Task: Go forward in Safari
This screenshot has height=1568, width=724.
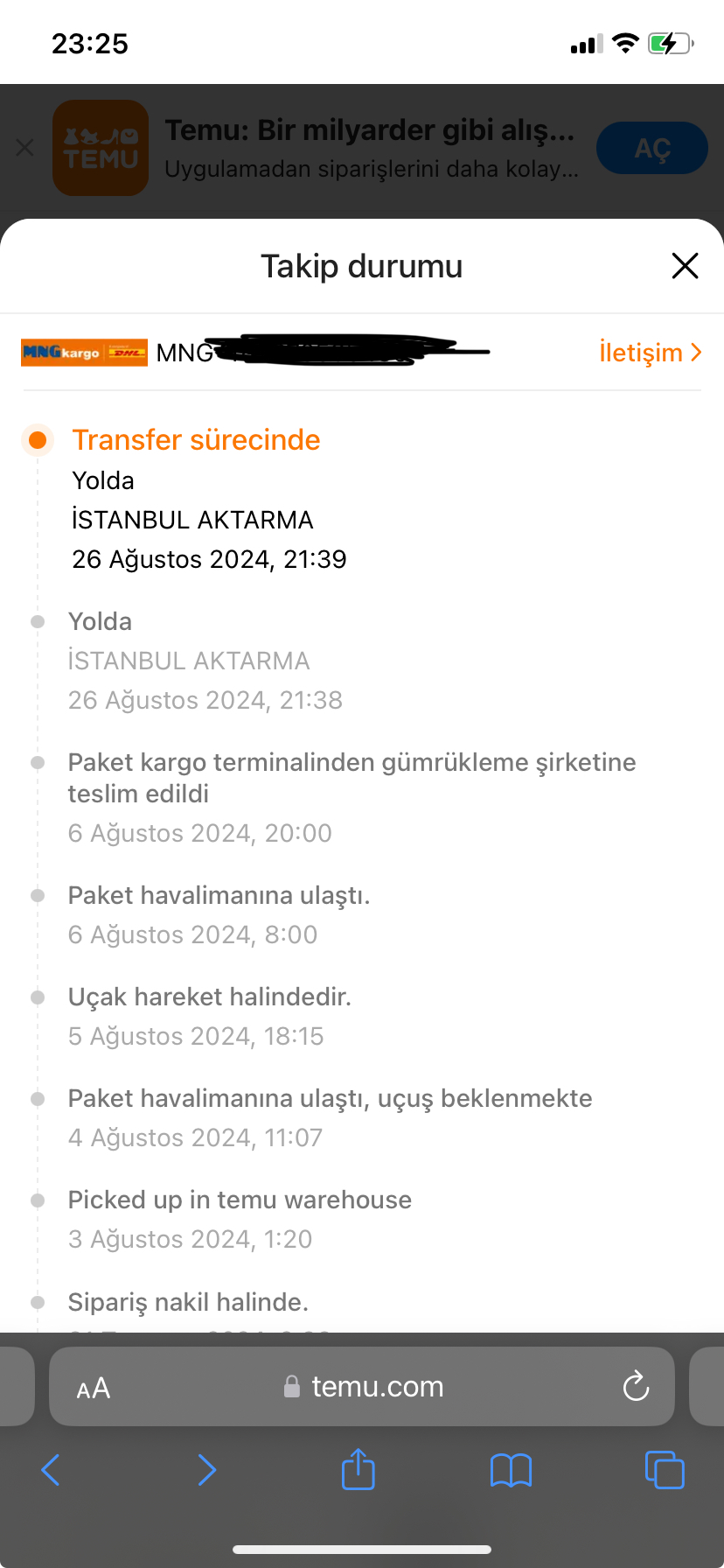Action: (206, 1470)
